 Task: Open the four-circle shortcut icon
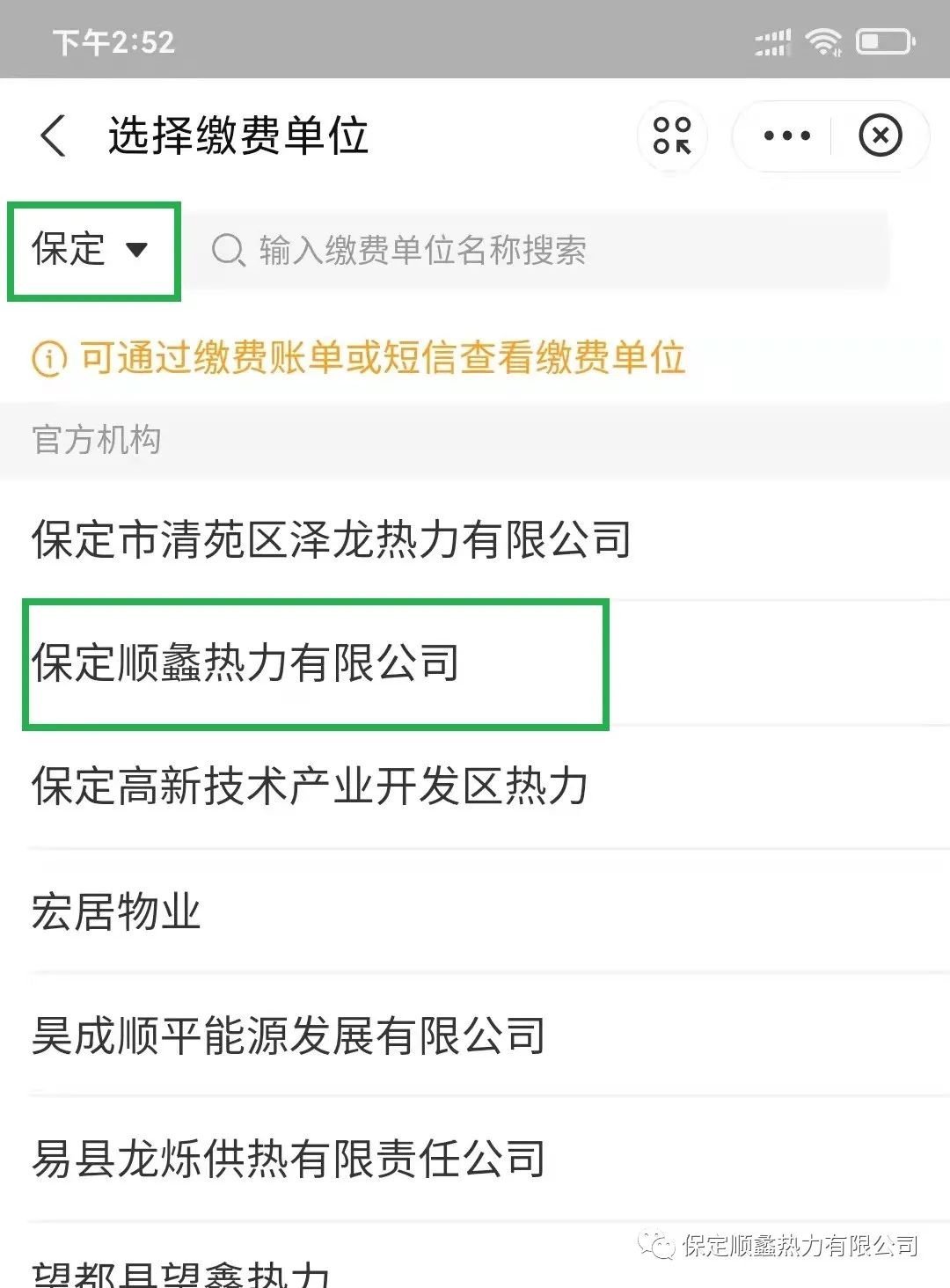click(x=672, y=136)
